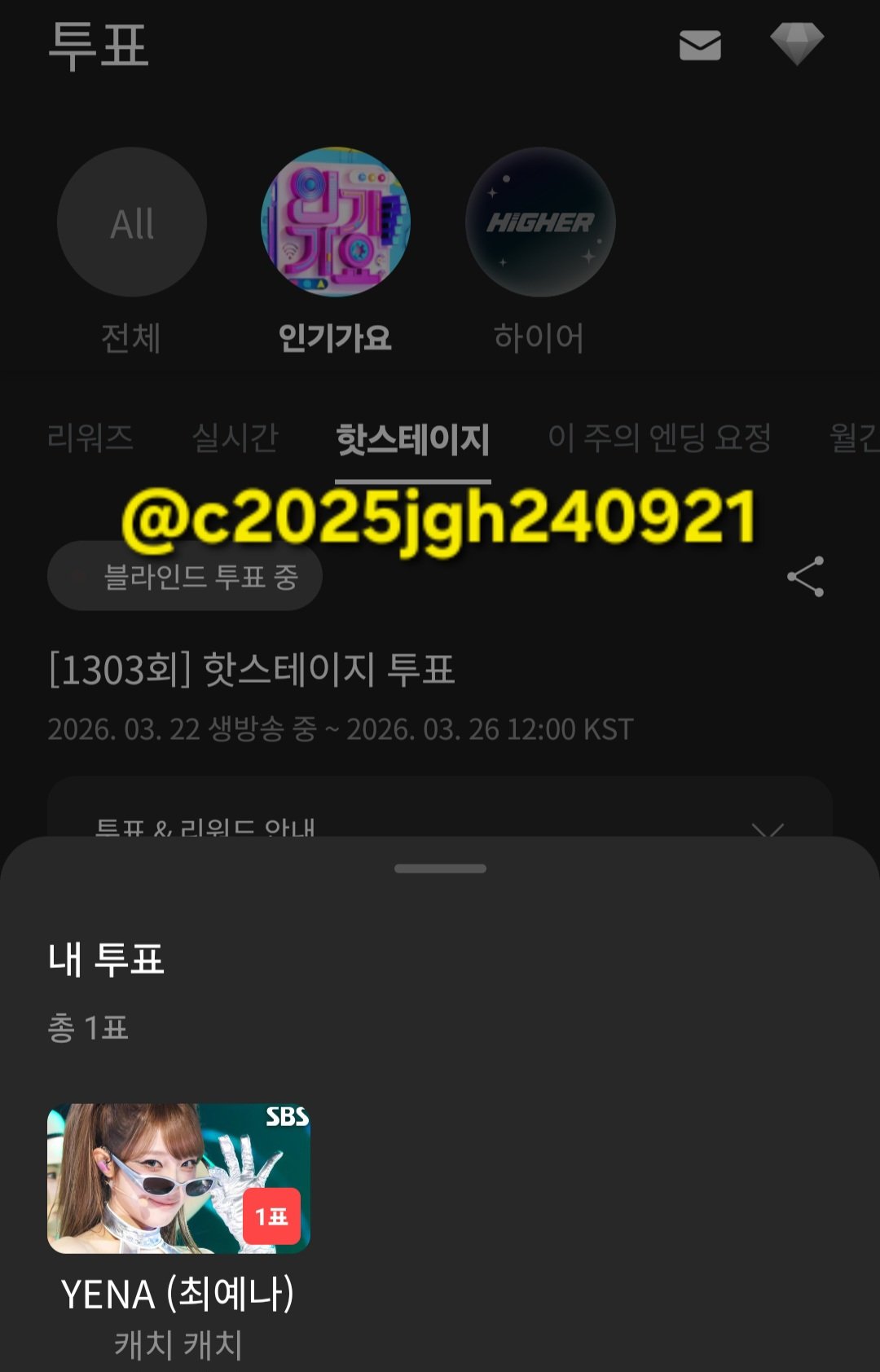Switch to the 이 주의 엔딩 요정 tab
The image size is (880, 1372).
(658, 438)
